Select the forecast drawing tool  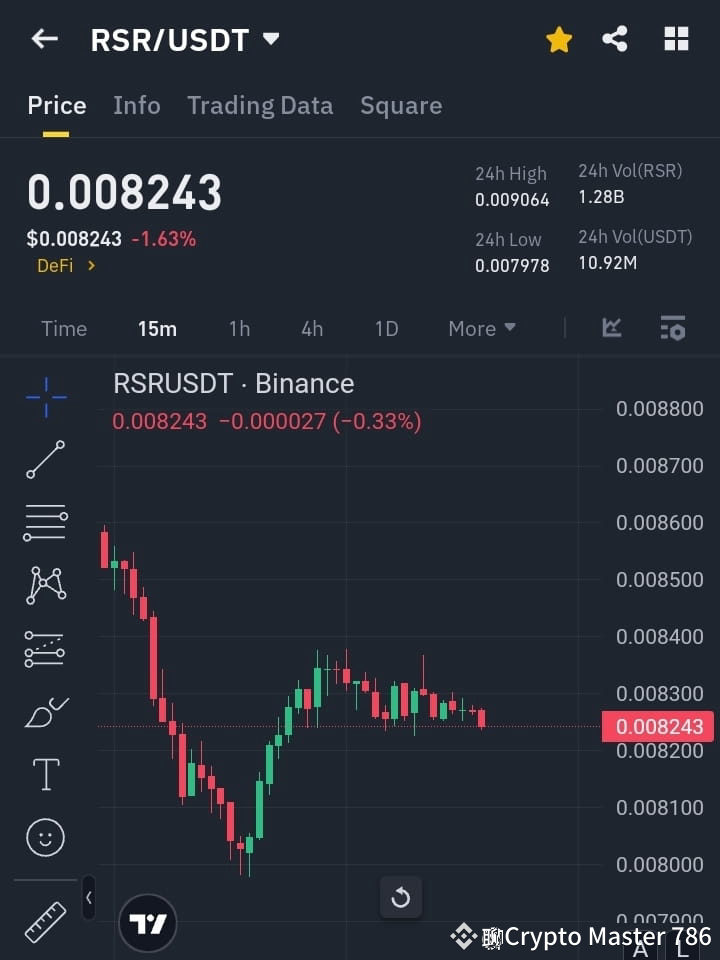point(45,649)
